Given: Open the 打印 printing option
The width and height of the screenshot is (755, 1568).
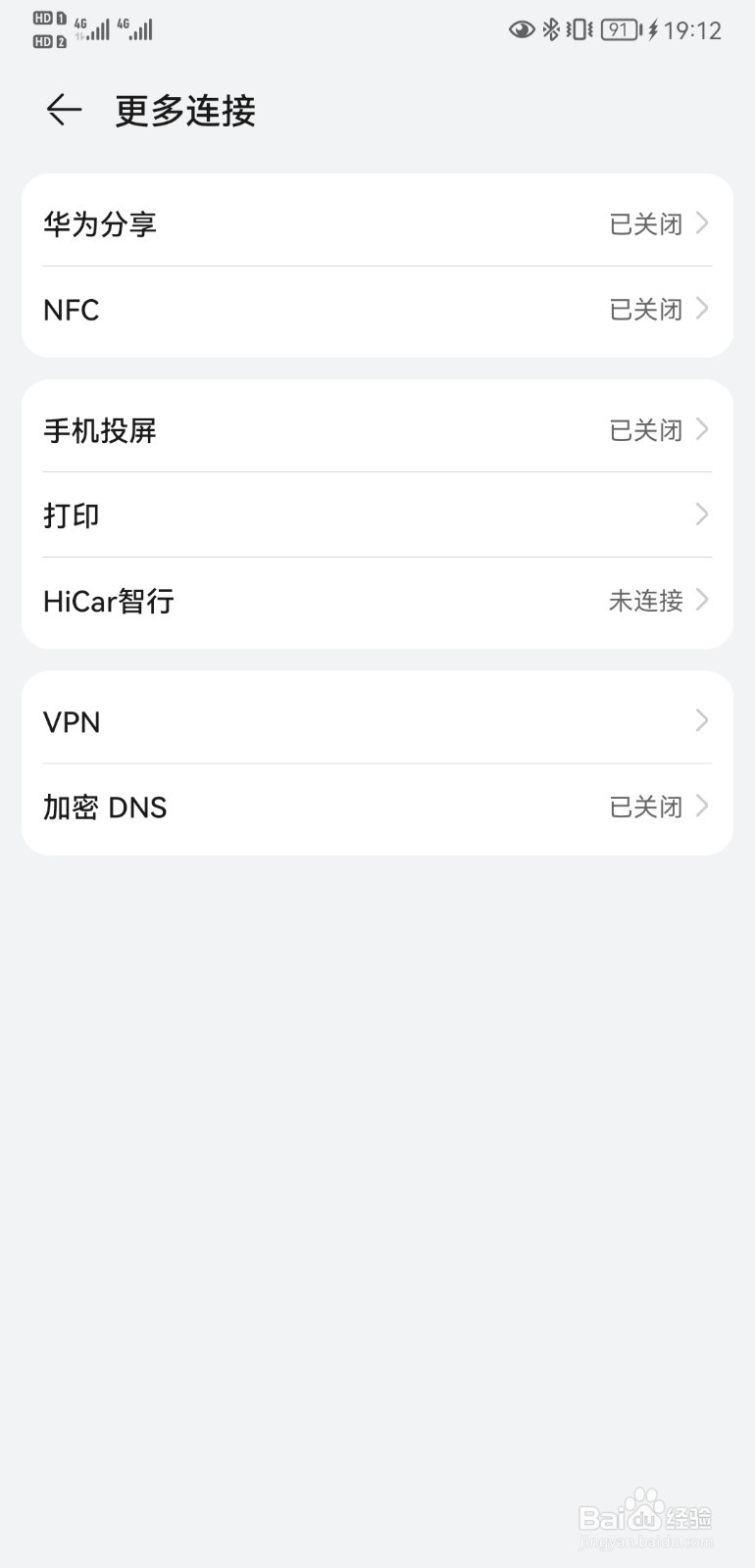Looking at the screenshot, I should click(x=71, y=514).
